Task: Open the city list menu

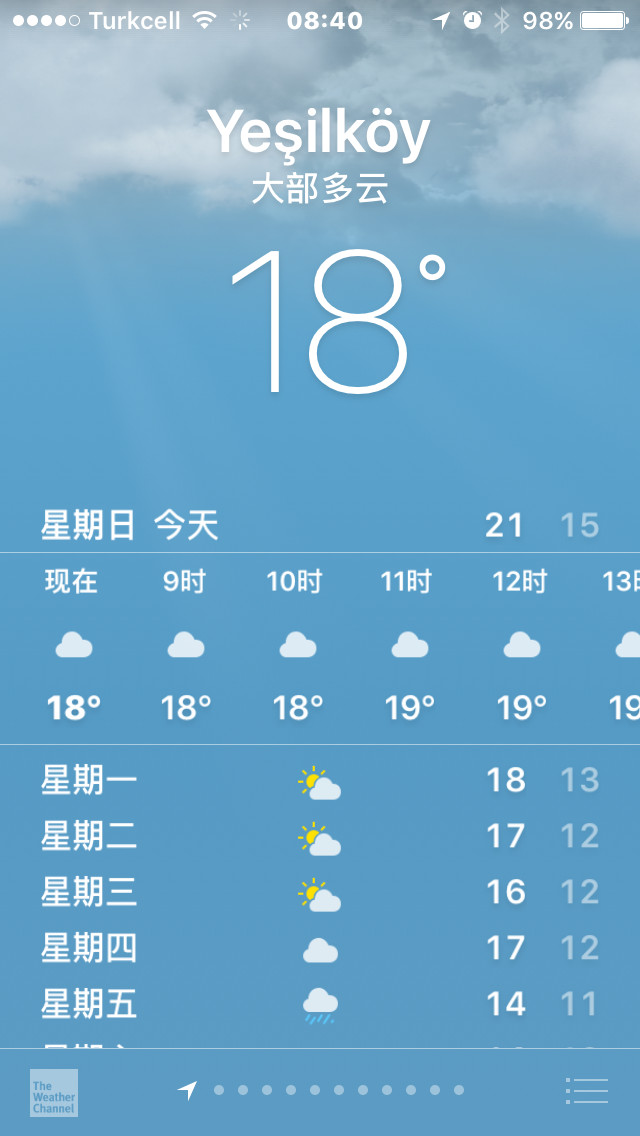Action: point(586,1090)
